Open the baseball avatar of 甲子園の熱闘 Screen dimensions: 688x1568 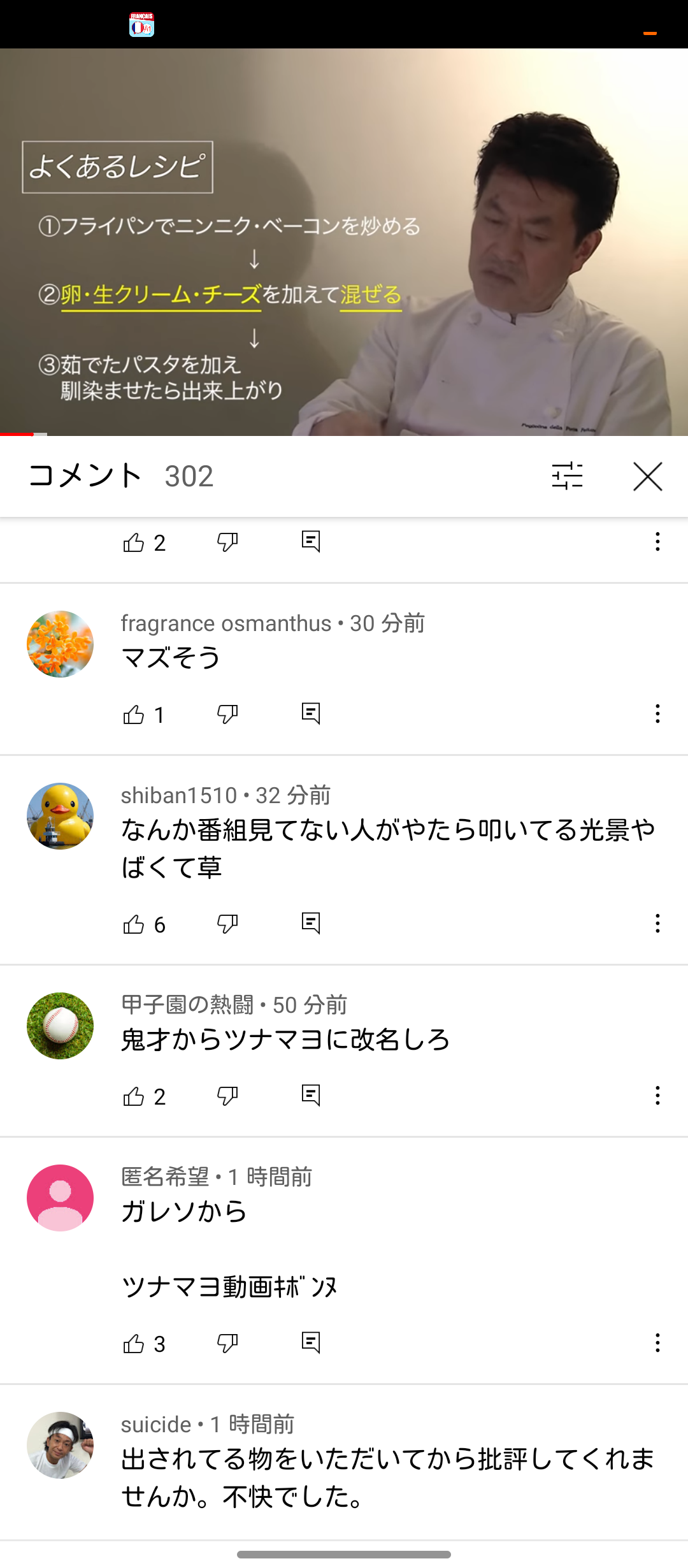(60, 1026)
